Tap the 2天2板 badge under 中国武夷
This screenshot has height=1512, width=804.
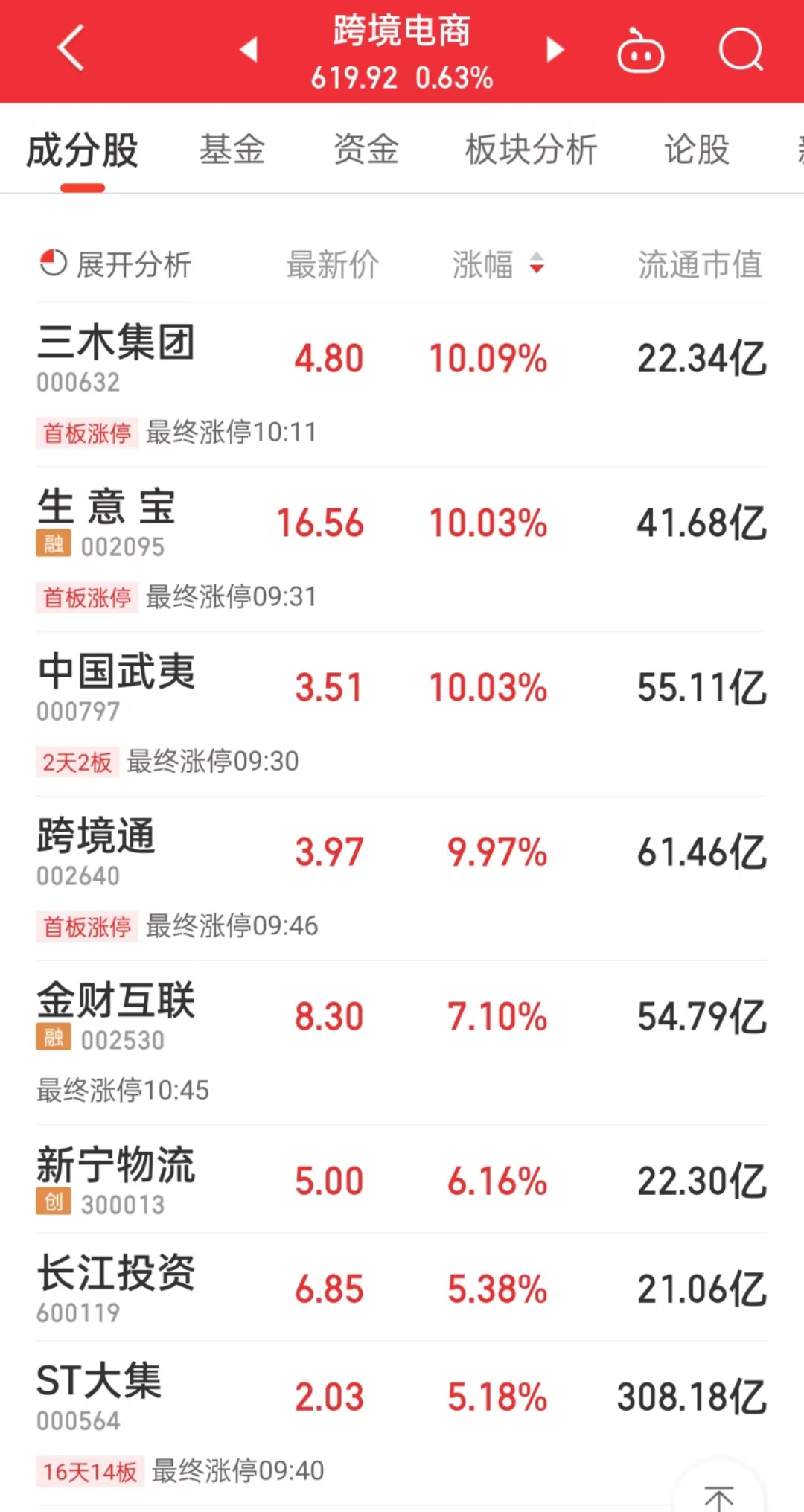coord(77,761)
